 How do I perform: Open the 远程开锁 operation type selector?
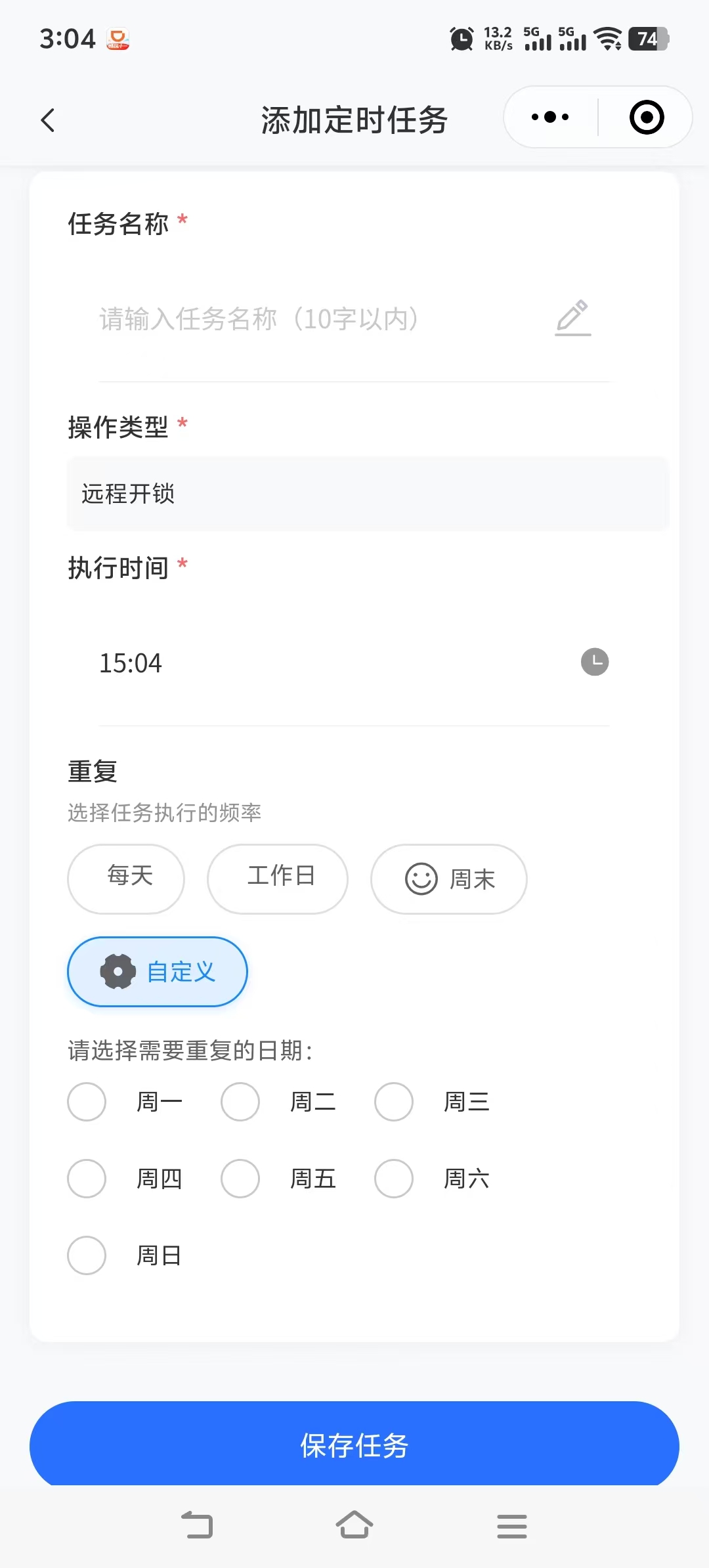pyautogui.click(x=365, y=494)
